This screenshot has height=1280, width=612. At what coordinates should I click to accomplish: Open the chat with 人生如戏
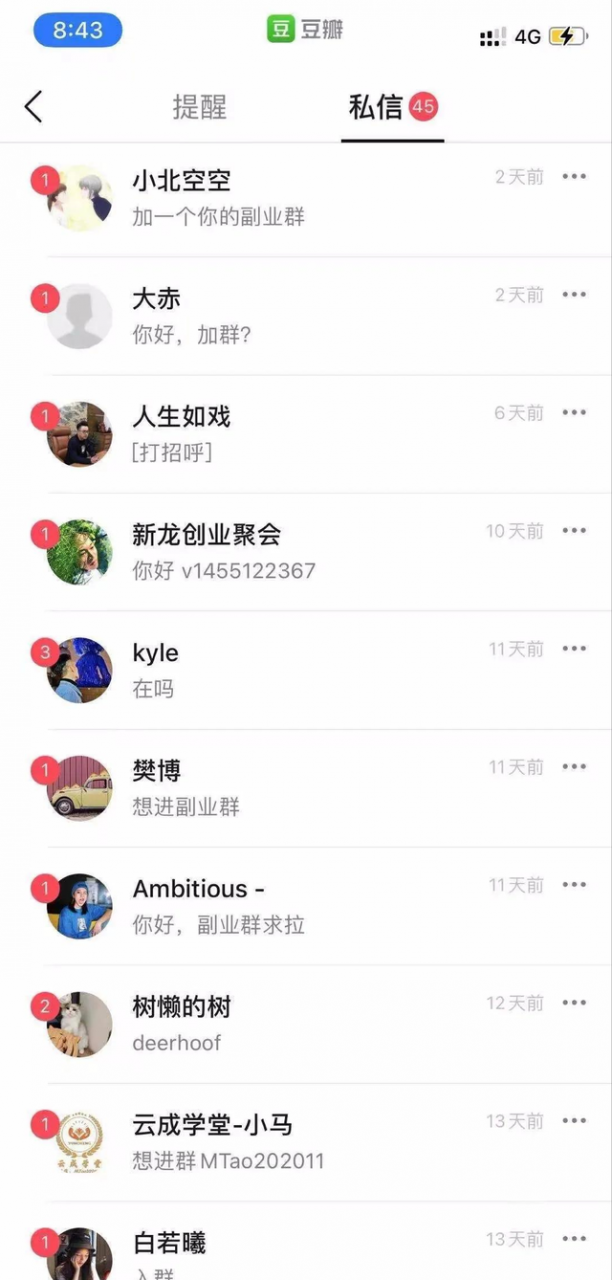pos(300,434)
